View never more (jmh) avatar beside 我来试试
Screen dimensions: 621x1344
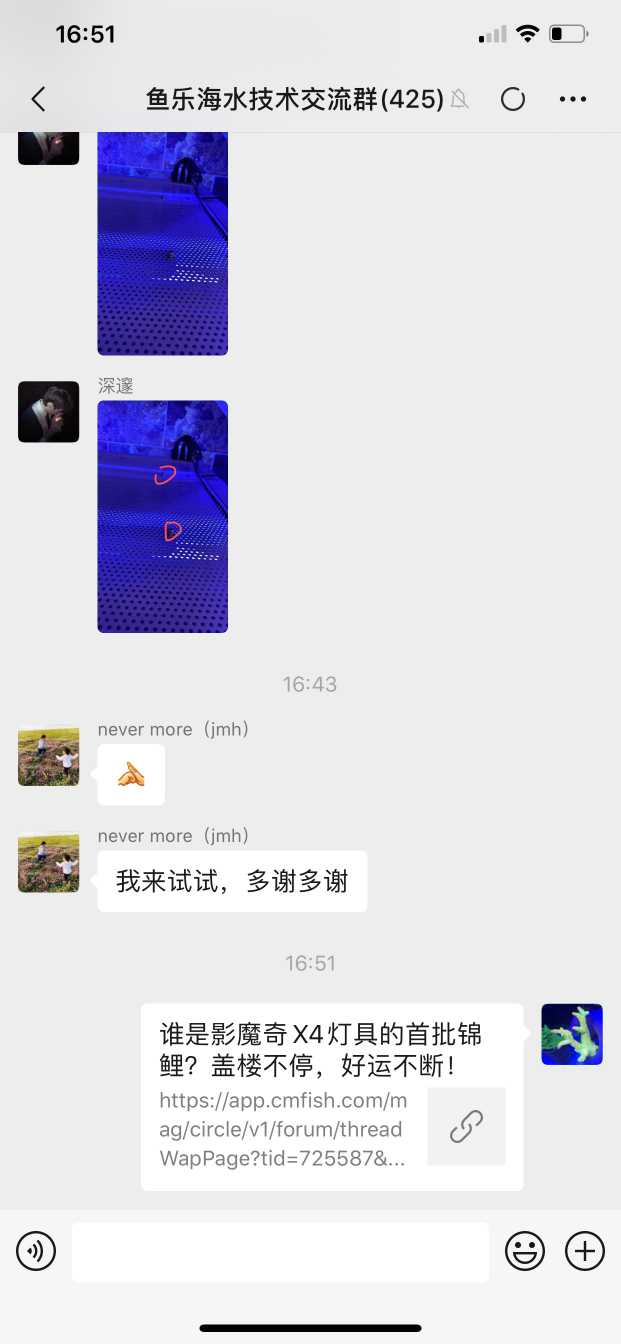[x=48, y=862]
